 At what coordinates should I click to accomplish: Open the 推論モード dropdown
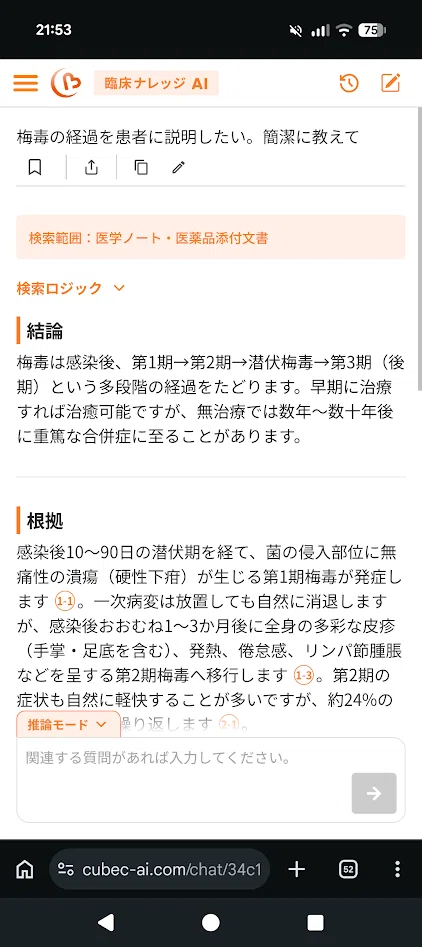tap(68, 724)
